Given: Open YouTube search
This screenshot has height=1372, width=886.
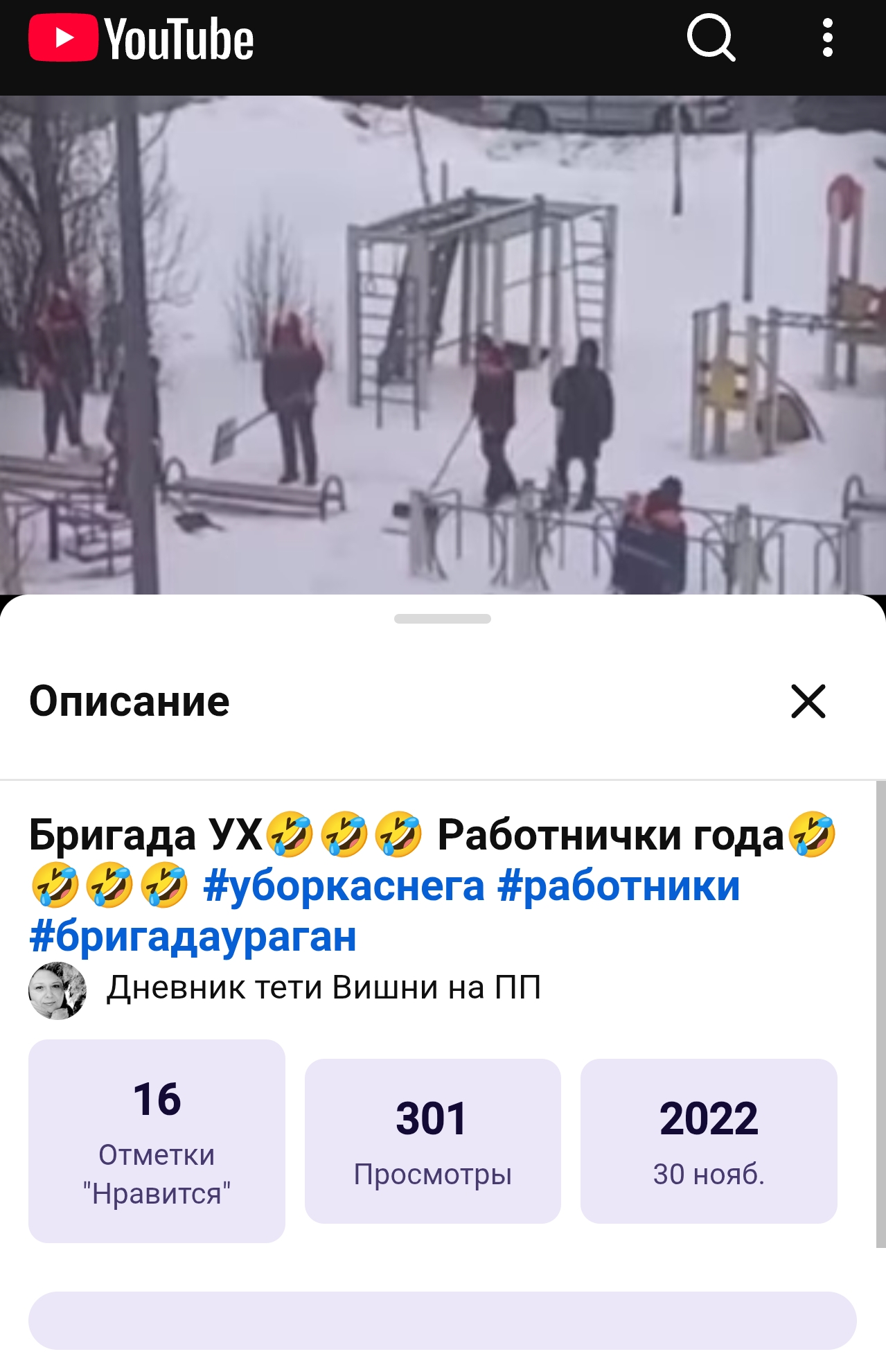Looking at the screenshot, I should pos(710,39).
